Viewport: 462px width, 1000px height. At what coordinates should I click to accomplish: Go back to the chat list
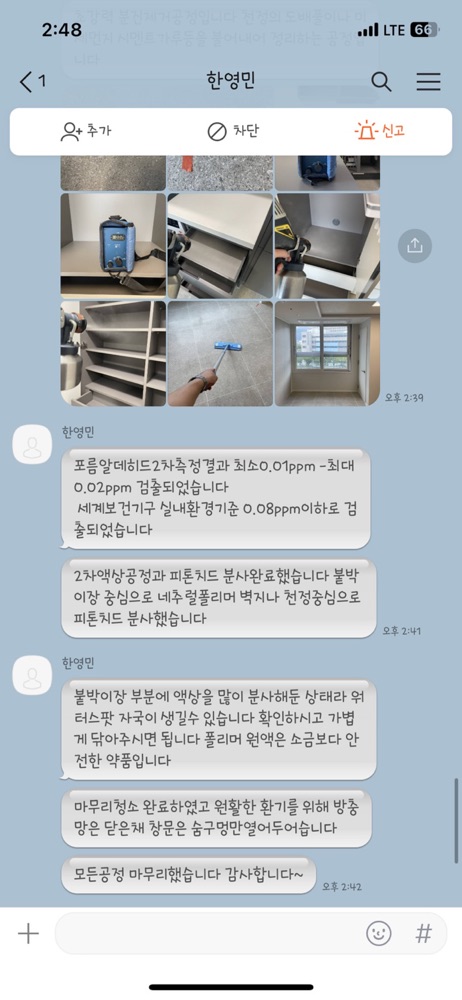coord(32,82)
